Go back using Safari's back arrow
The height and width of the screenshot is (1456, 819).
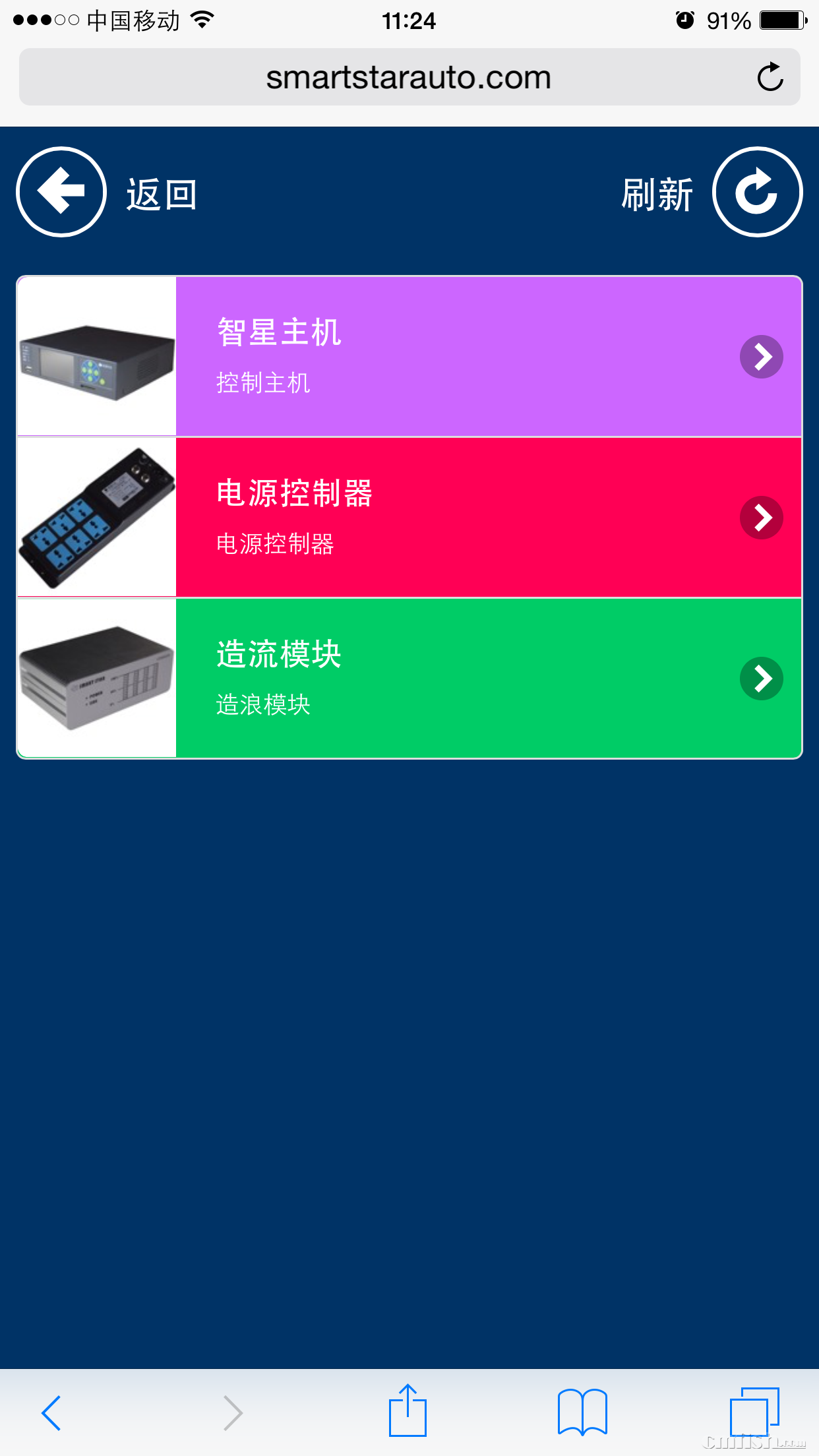tap(51, 1412)
